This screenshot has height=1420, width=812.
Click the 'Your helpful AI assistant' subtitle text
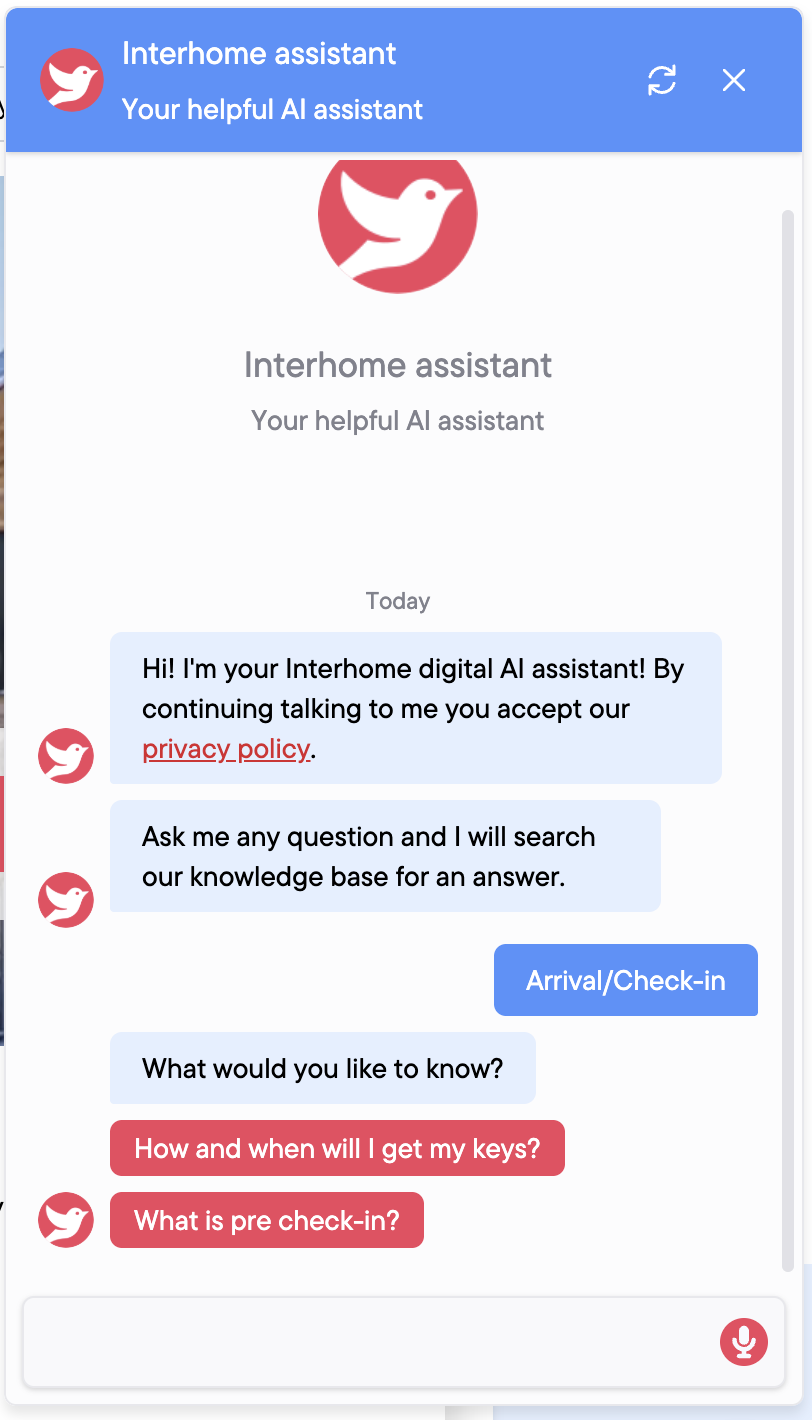(x=272, y=110)
